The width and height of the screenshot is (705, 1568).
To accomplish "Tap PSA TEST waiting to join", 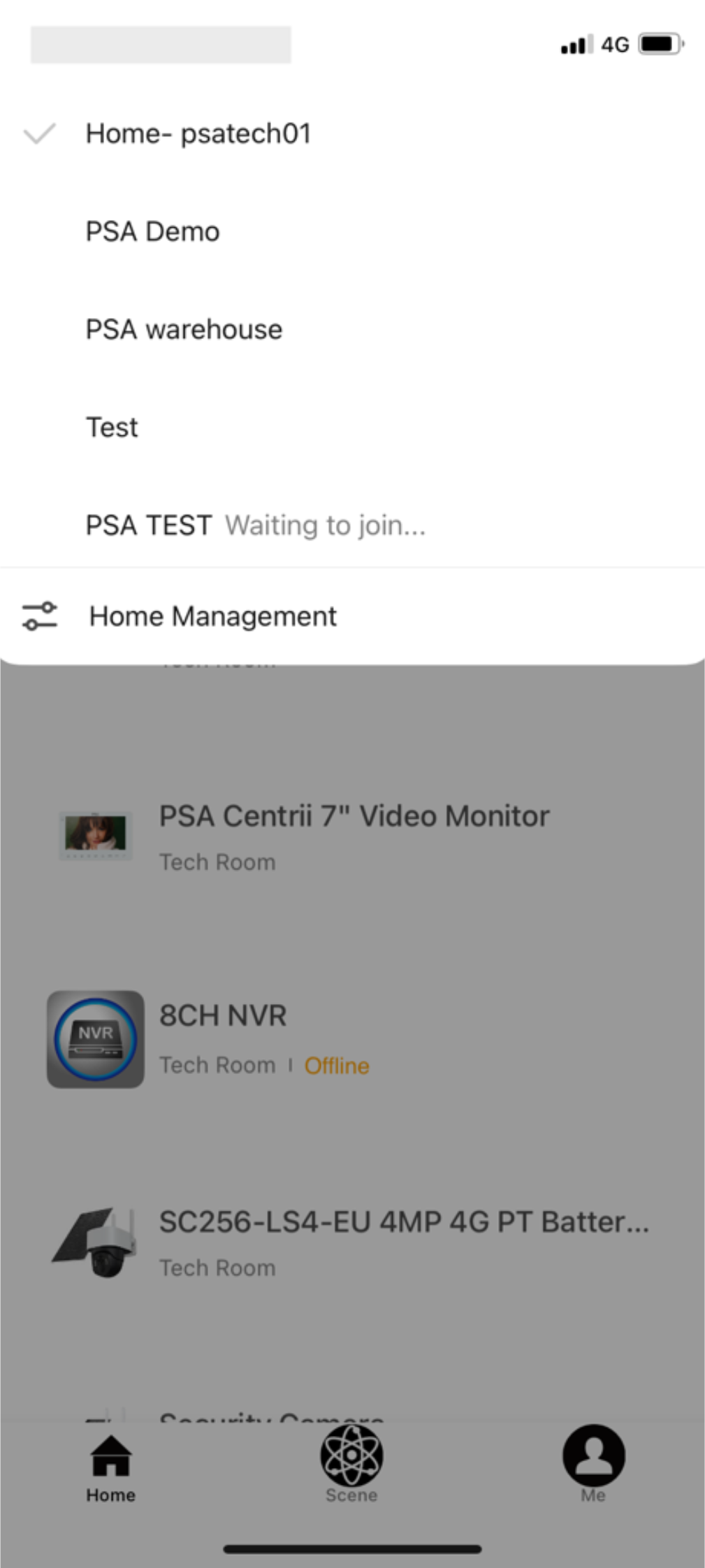I will pos(255,525).
